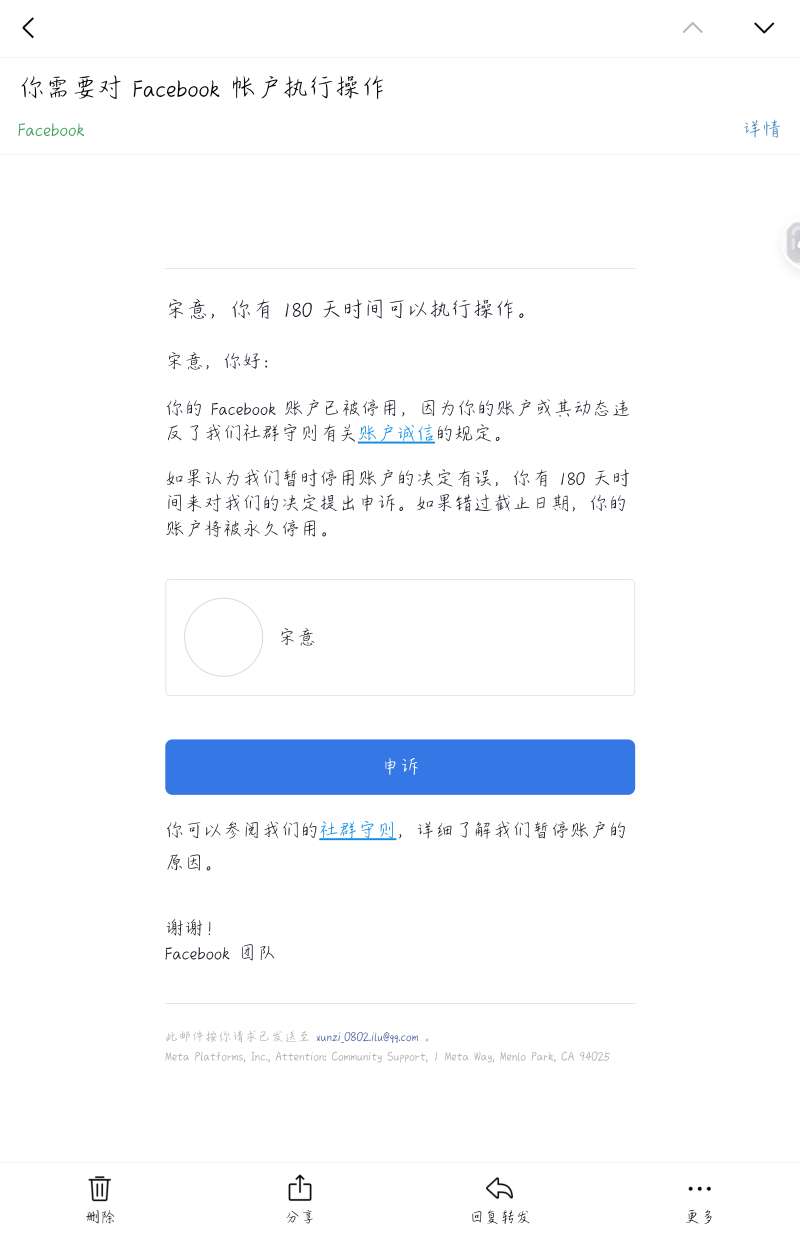The image size is (800, 1238).
Task: Open the 账户诚信 link
Action: click(396, 434)
